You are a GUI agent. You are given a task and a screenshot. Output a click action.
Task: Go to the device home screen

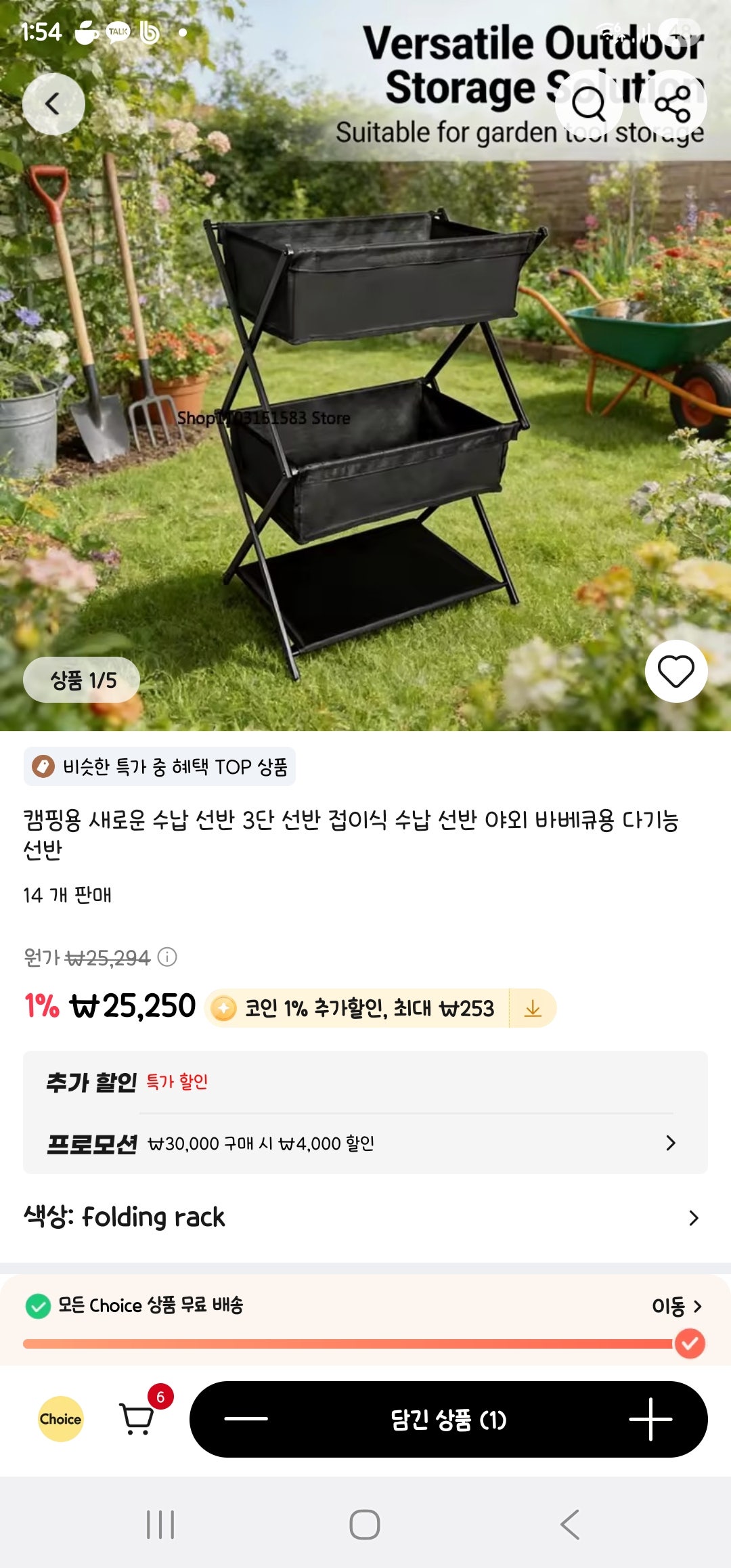(x=365, y=1524)
